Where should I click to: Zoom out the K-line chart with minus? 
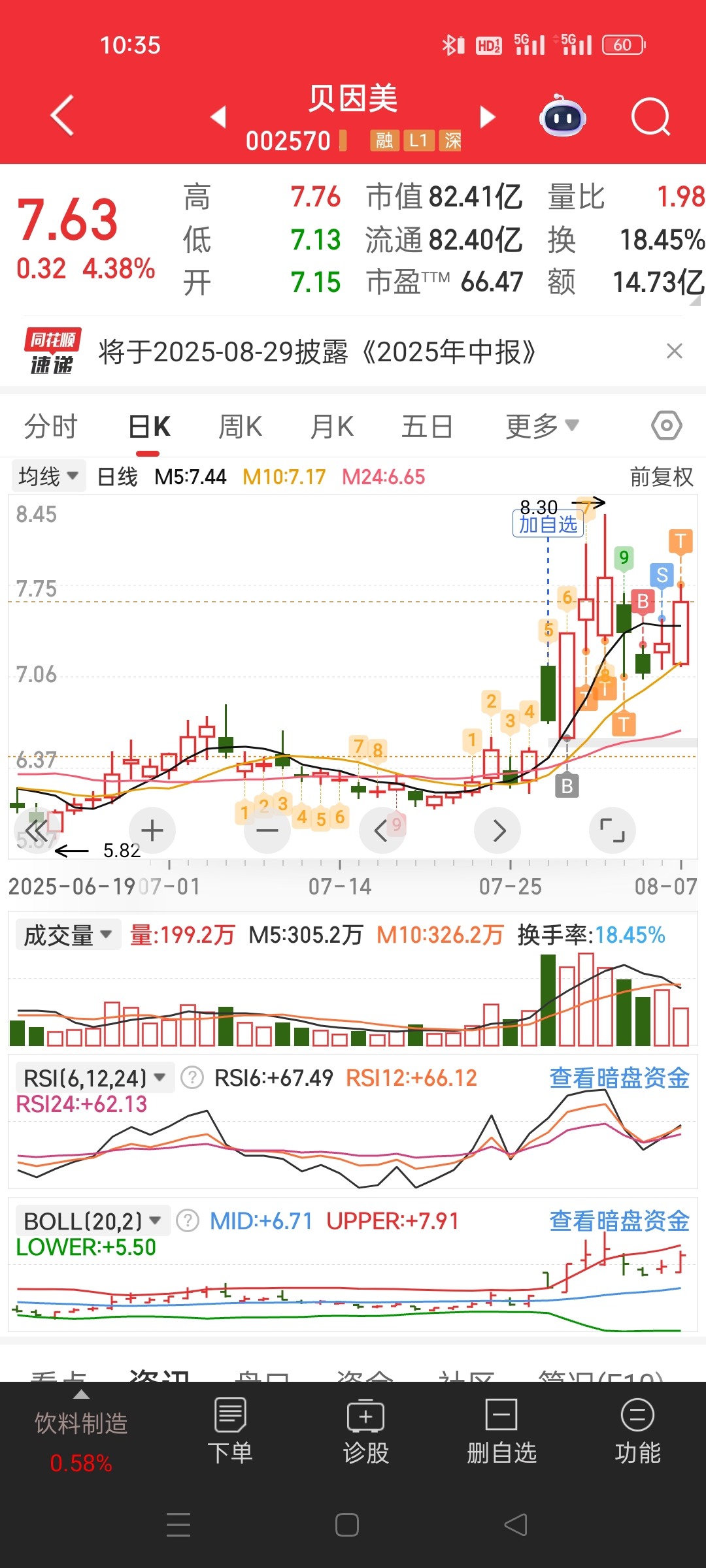267,830
